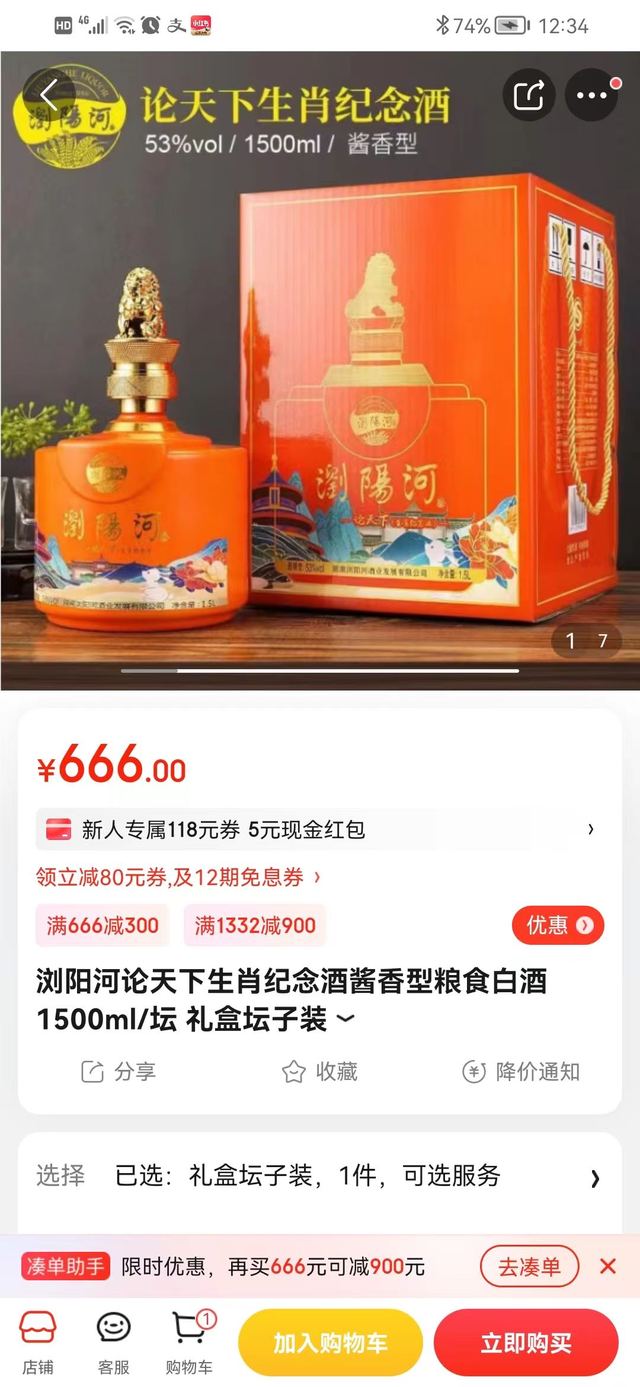Select the 满666减300 coupon chip
The image size is (640, 1387).
point(102,926)
